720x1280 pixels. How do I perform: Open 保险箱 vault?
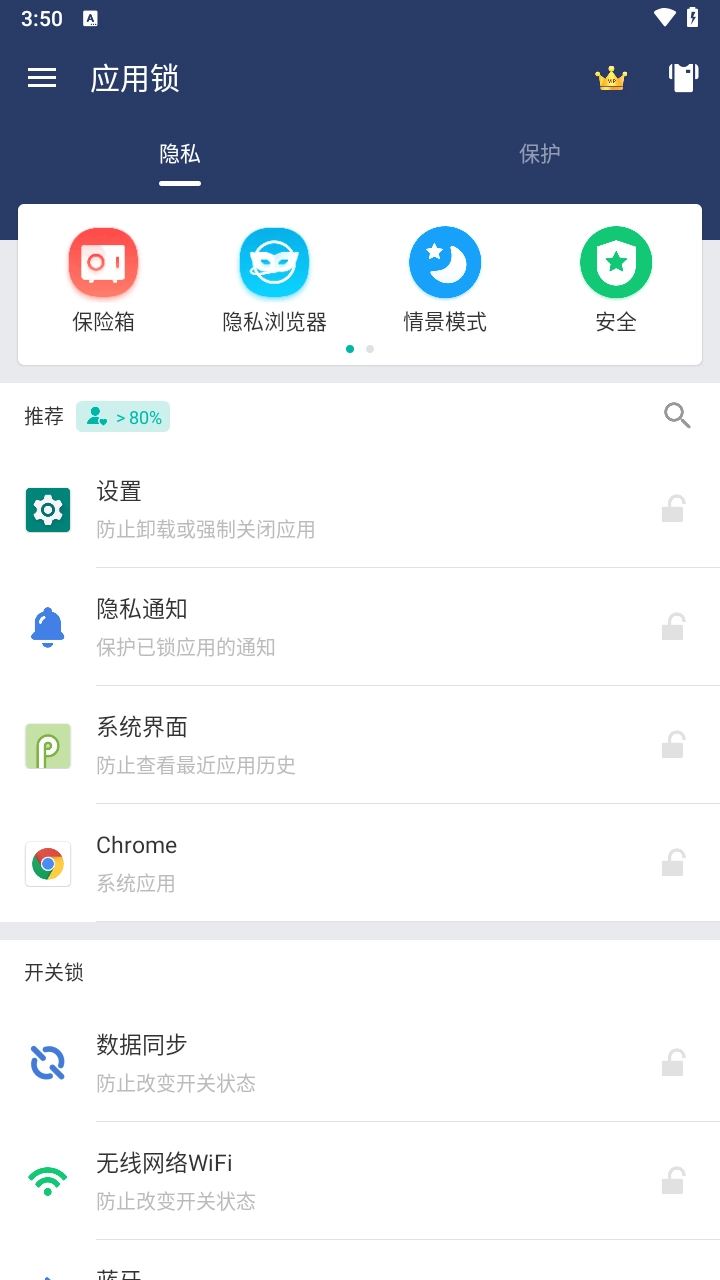click(x=103, y=280)
